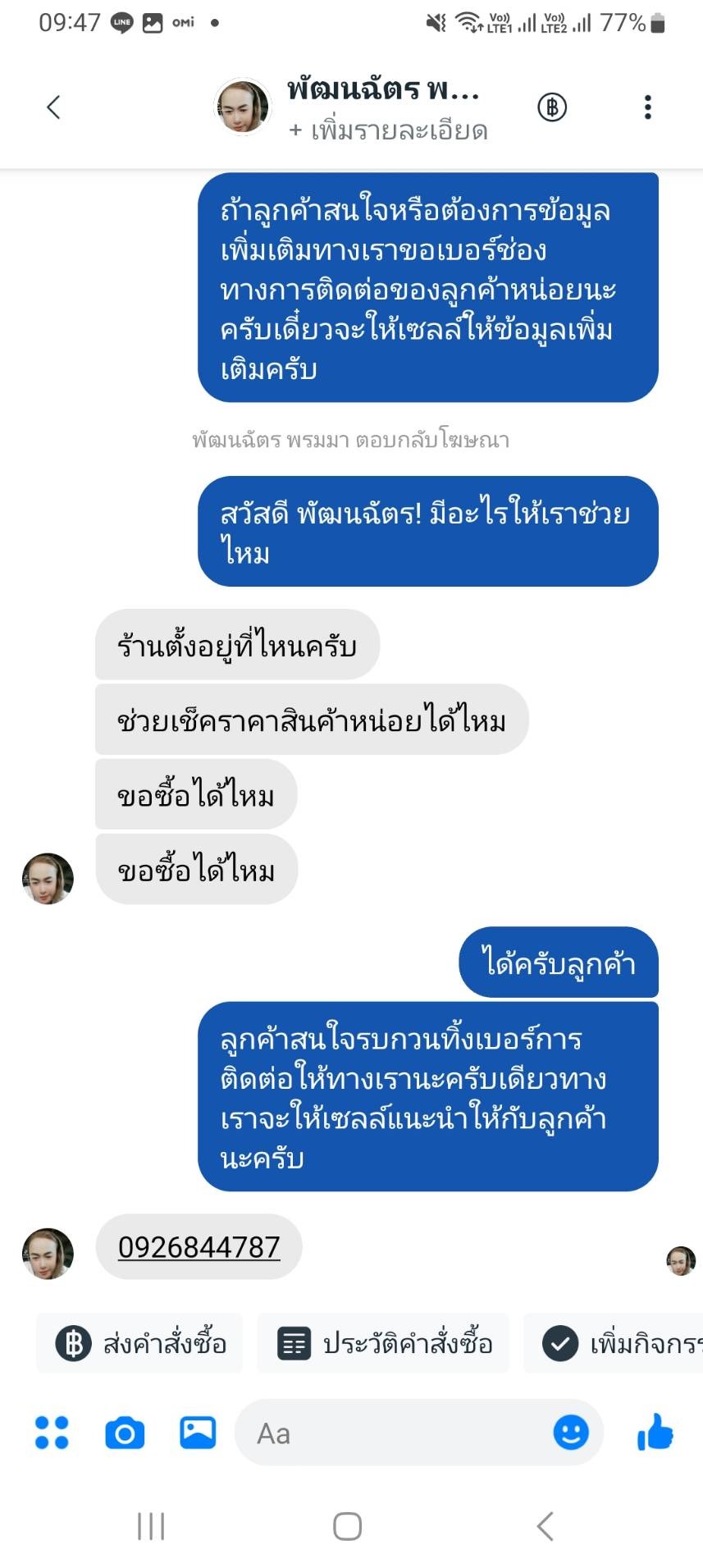
Task: Tap เพิ่มรายละเอียด under customer name
Action: [389, 130]
